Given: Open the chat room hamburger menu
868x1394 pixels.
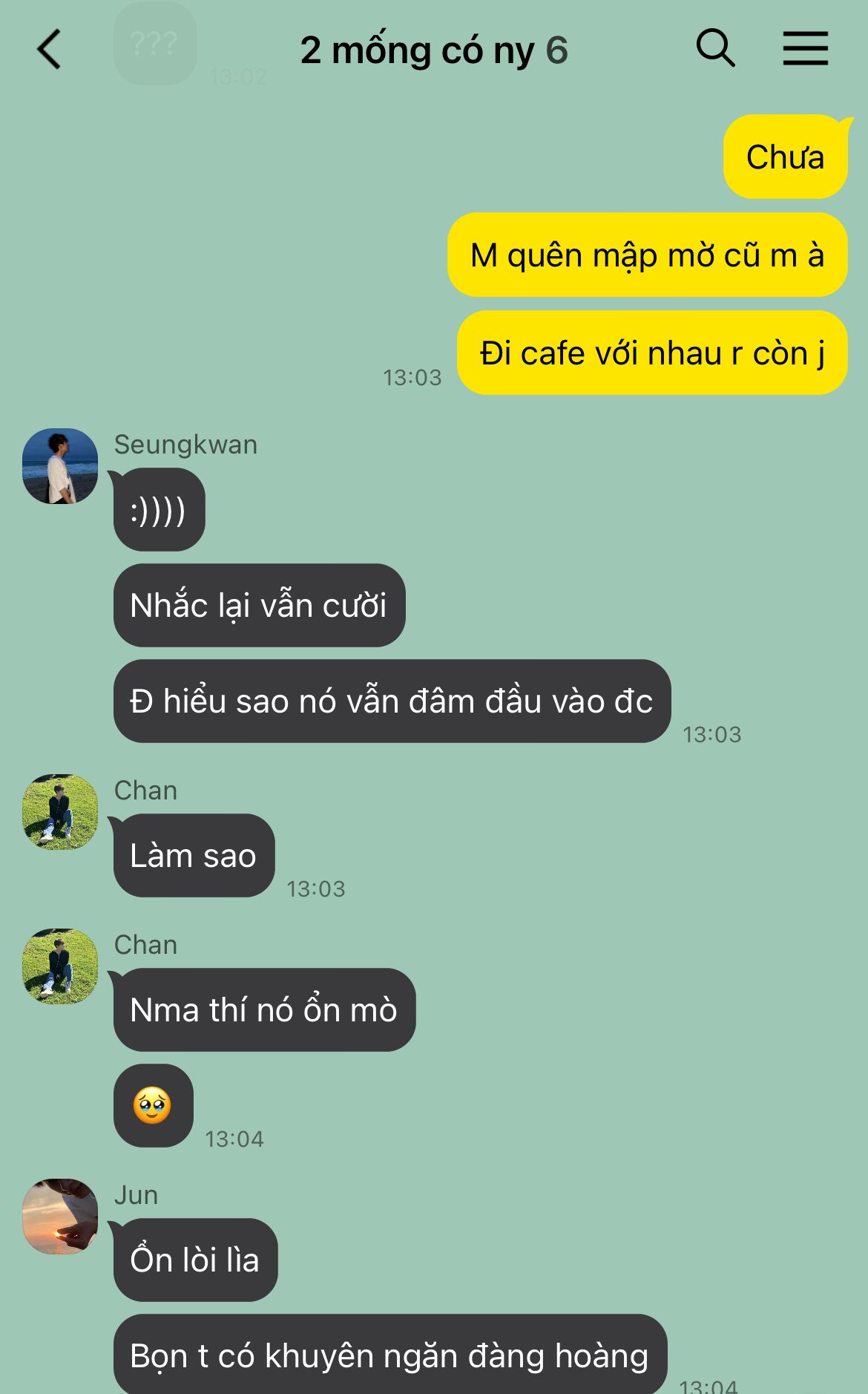Looking at the screenshot, I should point(805,49).
